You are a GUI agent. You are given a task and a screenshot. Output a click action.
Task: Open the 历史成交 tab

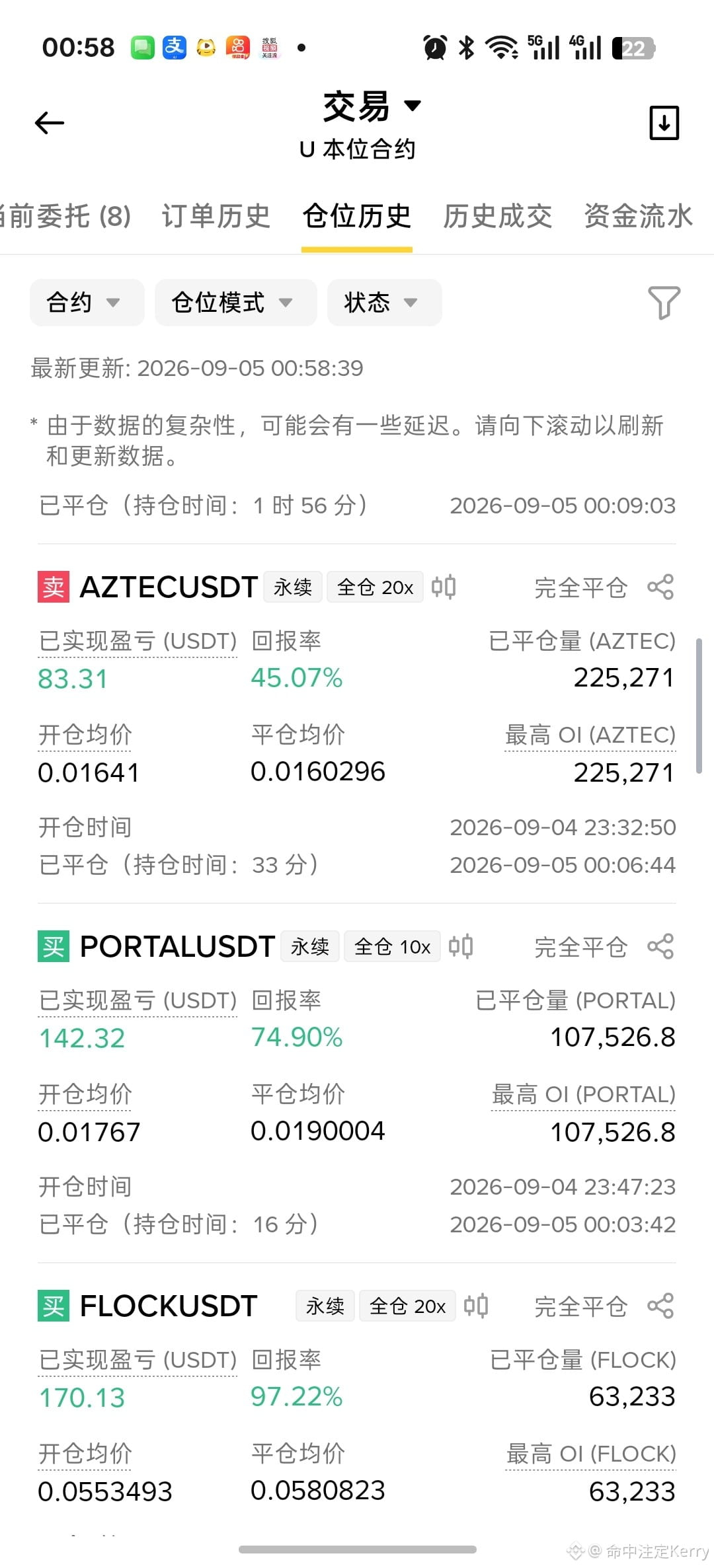(498, 216)
